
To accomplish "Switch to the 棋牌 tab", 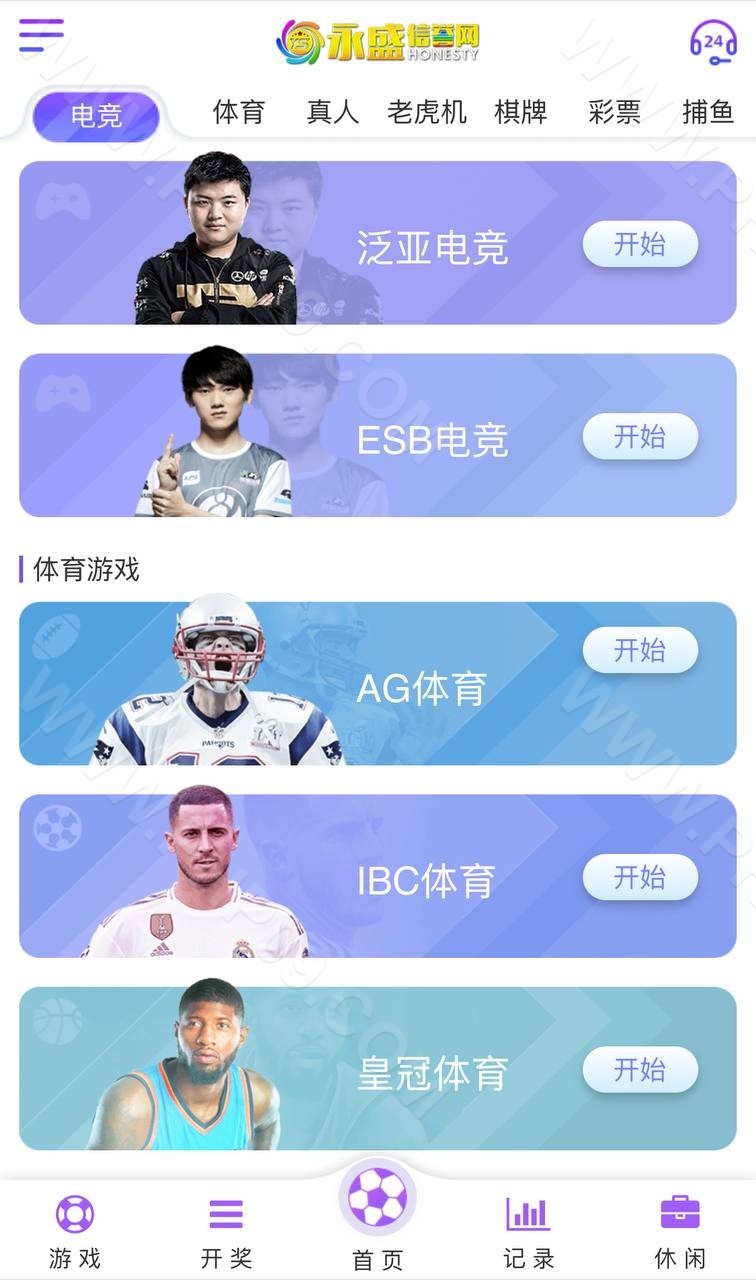I will [x=521, y=112].
